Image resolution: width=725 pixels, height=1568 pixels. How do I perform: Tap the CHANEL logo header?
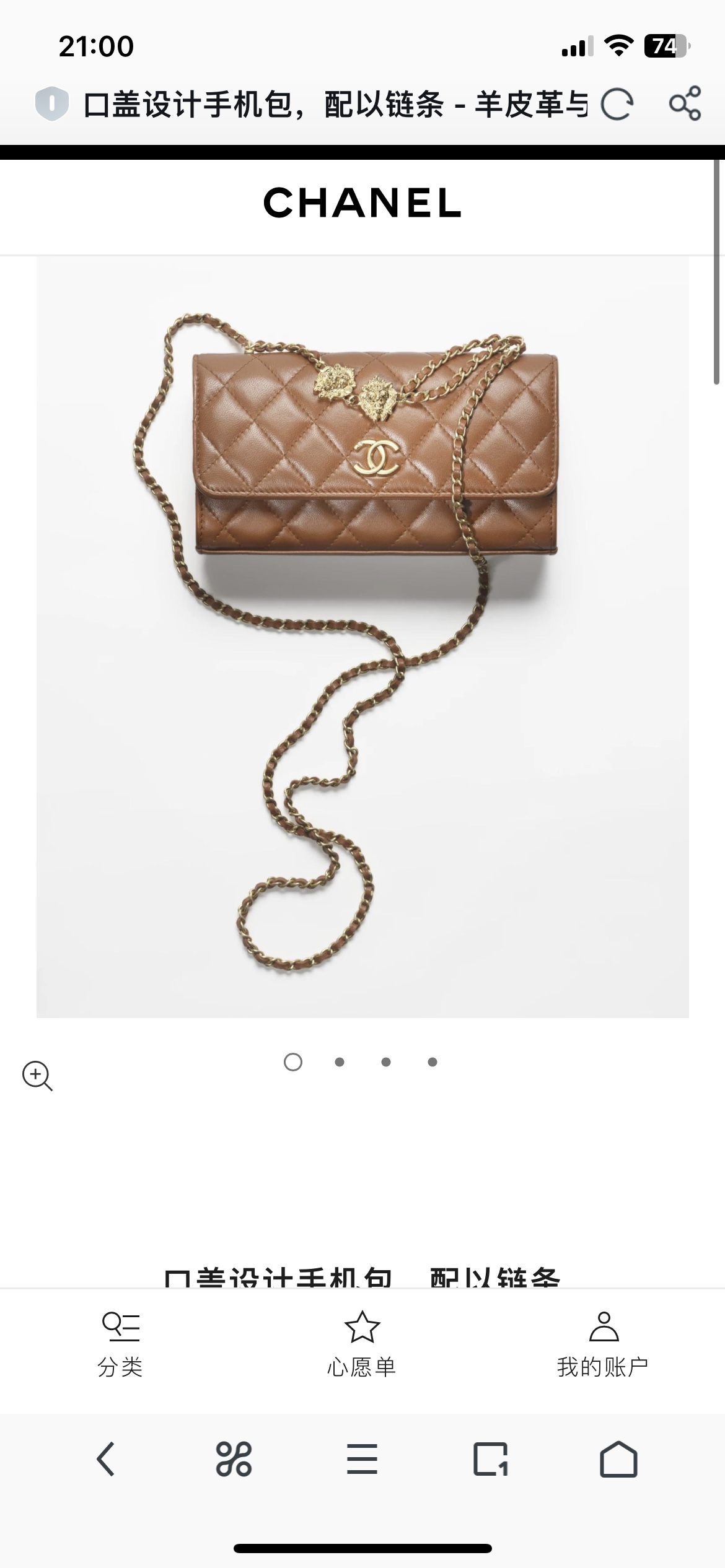point(362,203)
